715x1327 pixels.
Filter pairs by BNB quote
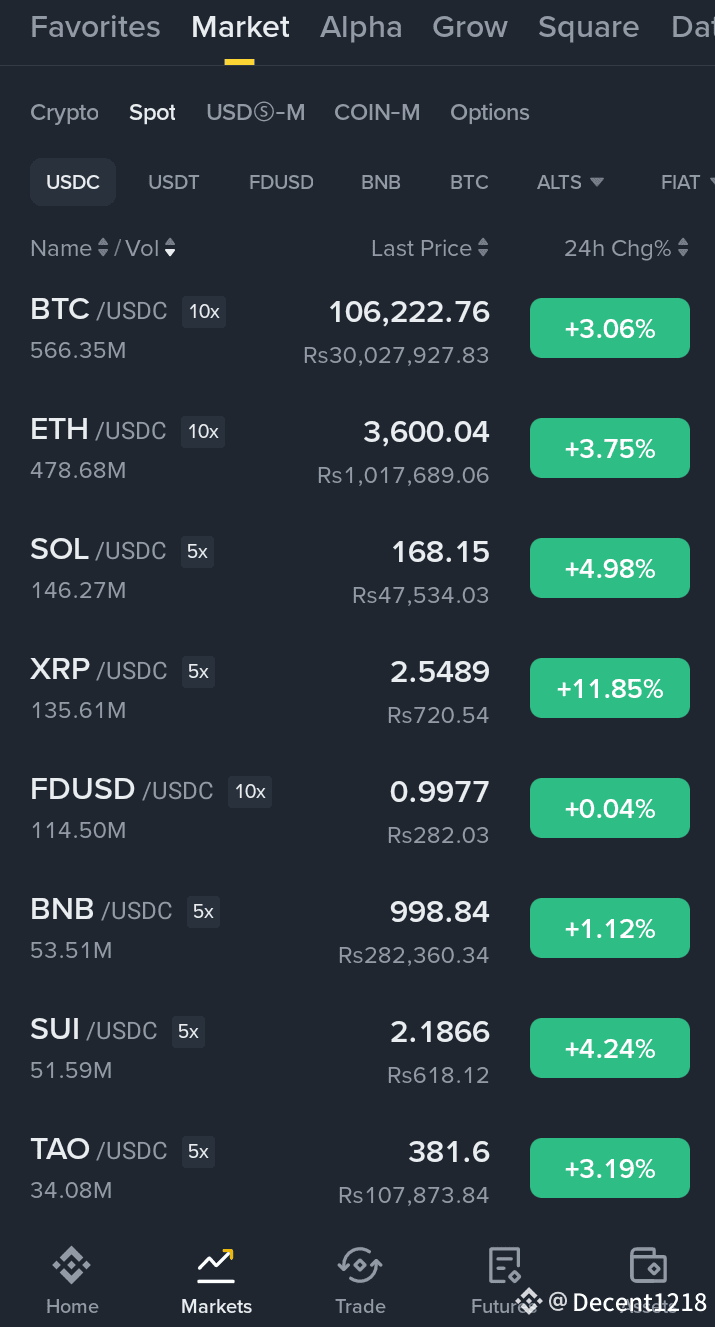click(381, 182)
